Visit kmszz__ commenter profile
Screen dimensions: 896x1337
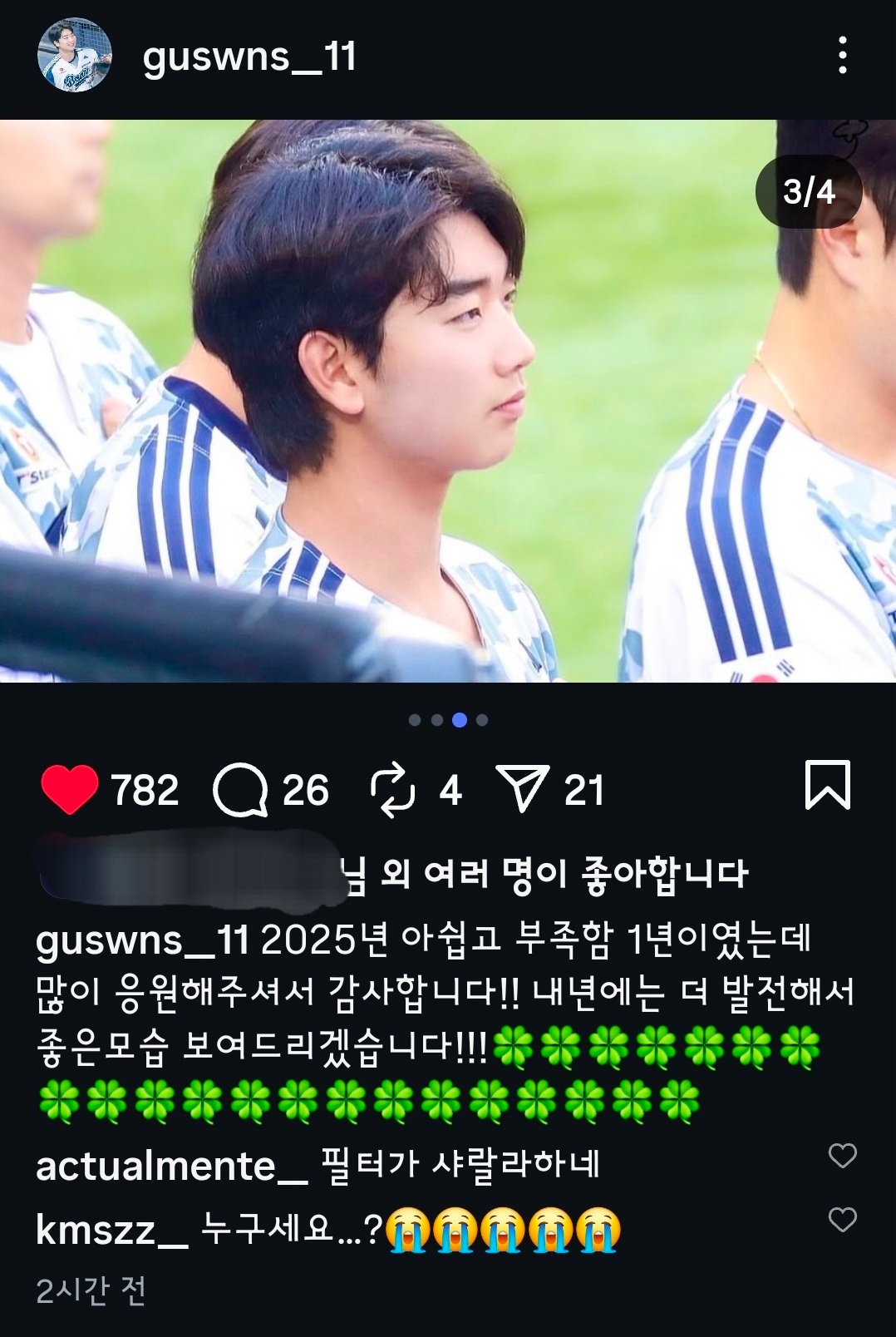pyautogui.click(x=112, y=1230)
